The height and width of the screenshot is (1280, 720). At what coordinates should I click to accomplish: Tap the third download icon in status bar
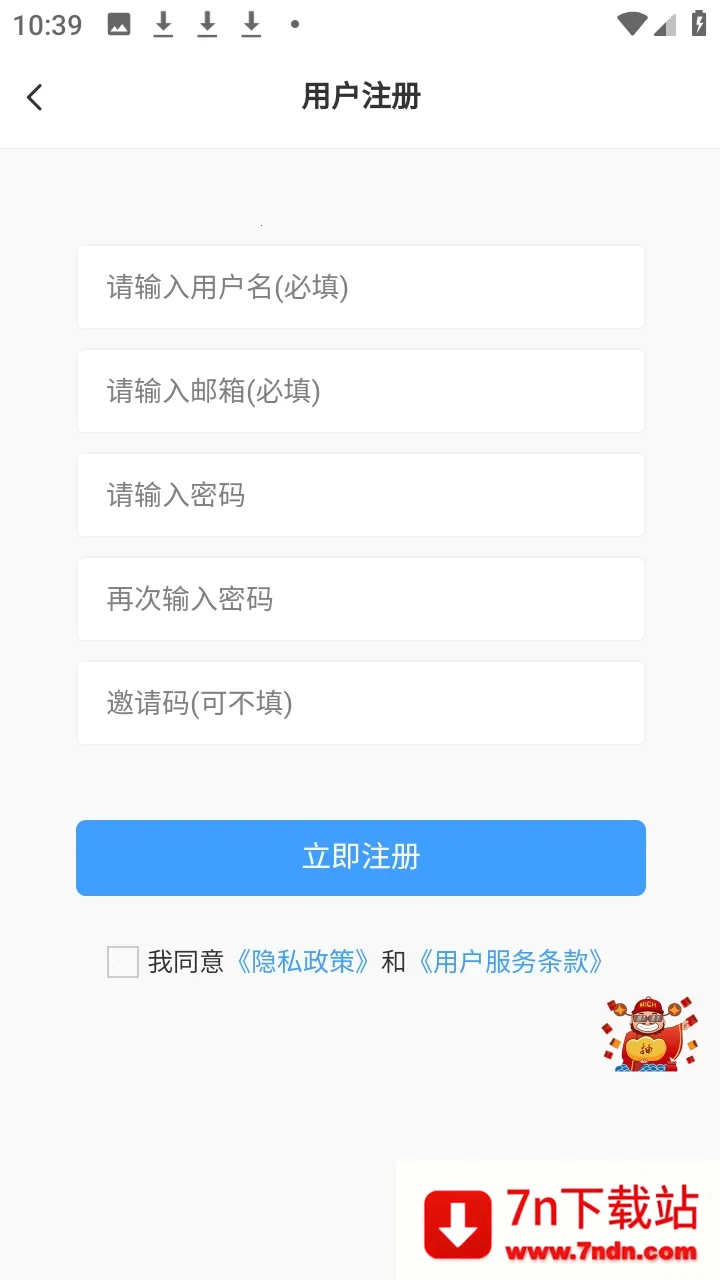(250, 24)
